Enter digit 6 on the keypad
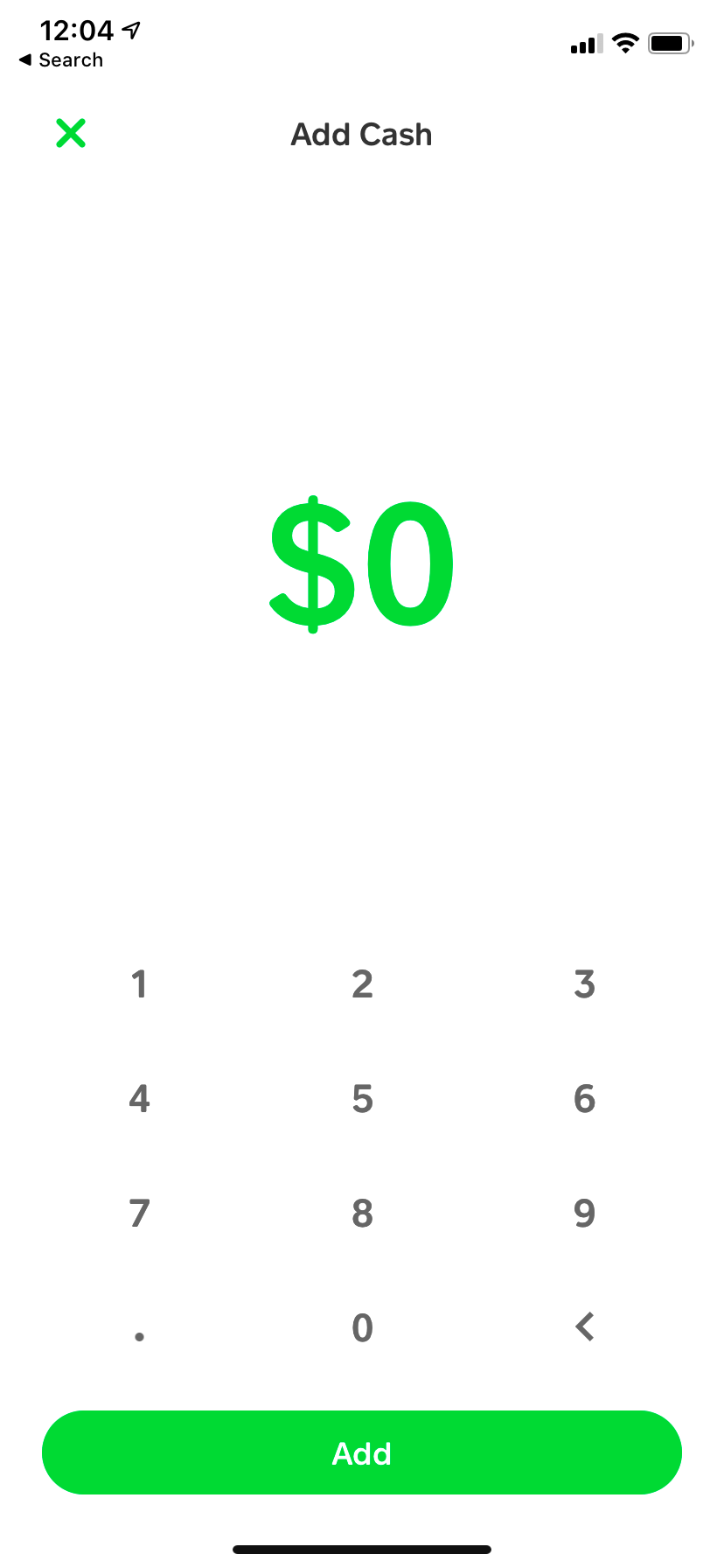724x1568 pixels. [584, 1099]
